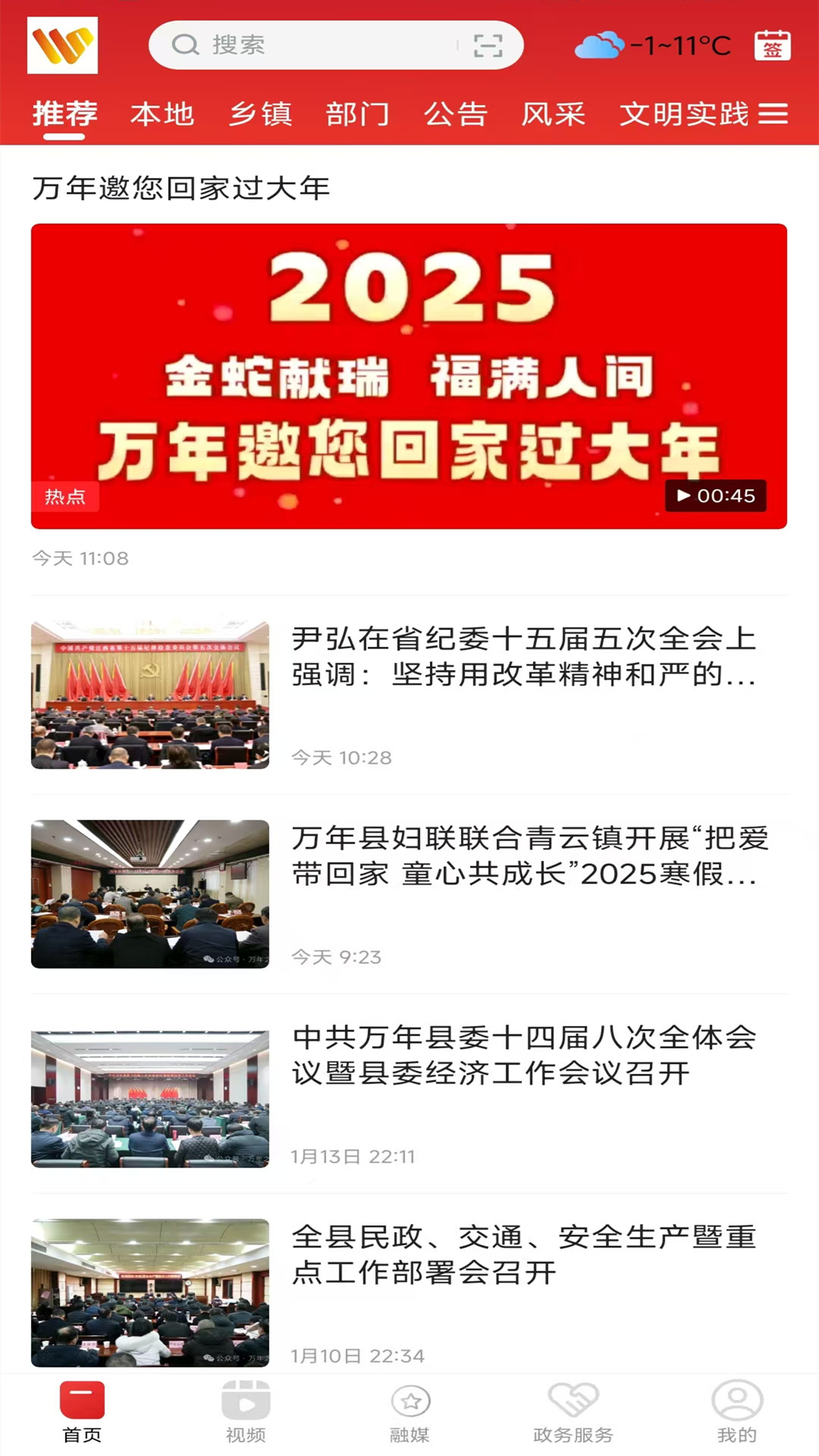This screenshot has width=819, height=1456.
Task: Select the 部门 tab
Action: pos(358,115)
